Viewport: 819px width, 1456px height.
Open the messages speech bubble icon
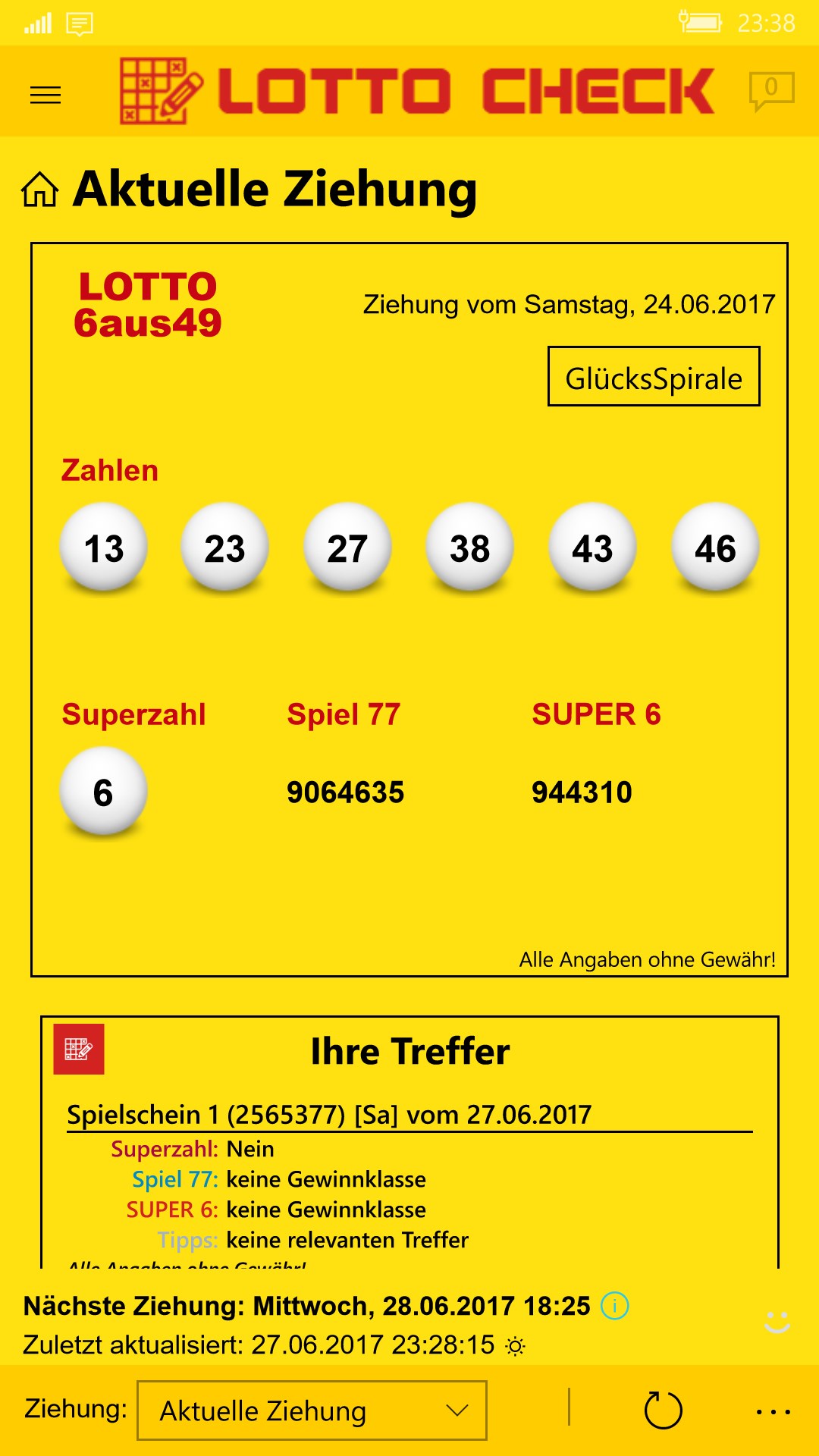click(x=771, y=91)
